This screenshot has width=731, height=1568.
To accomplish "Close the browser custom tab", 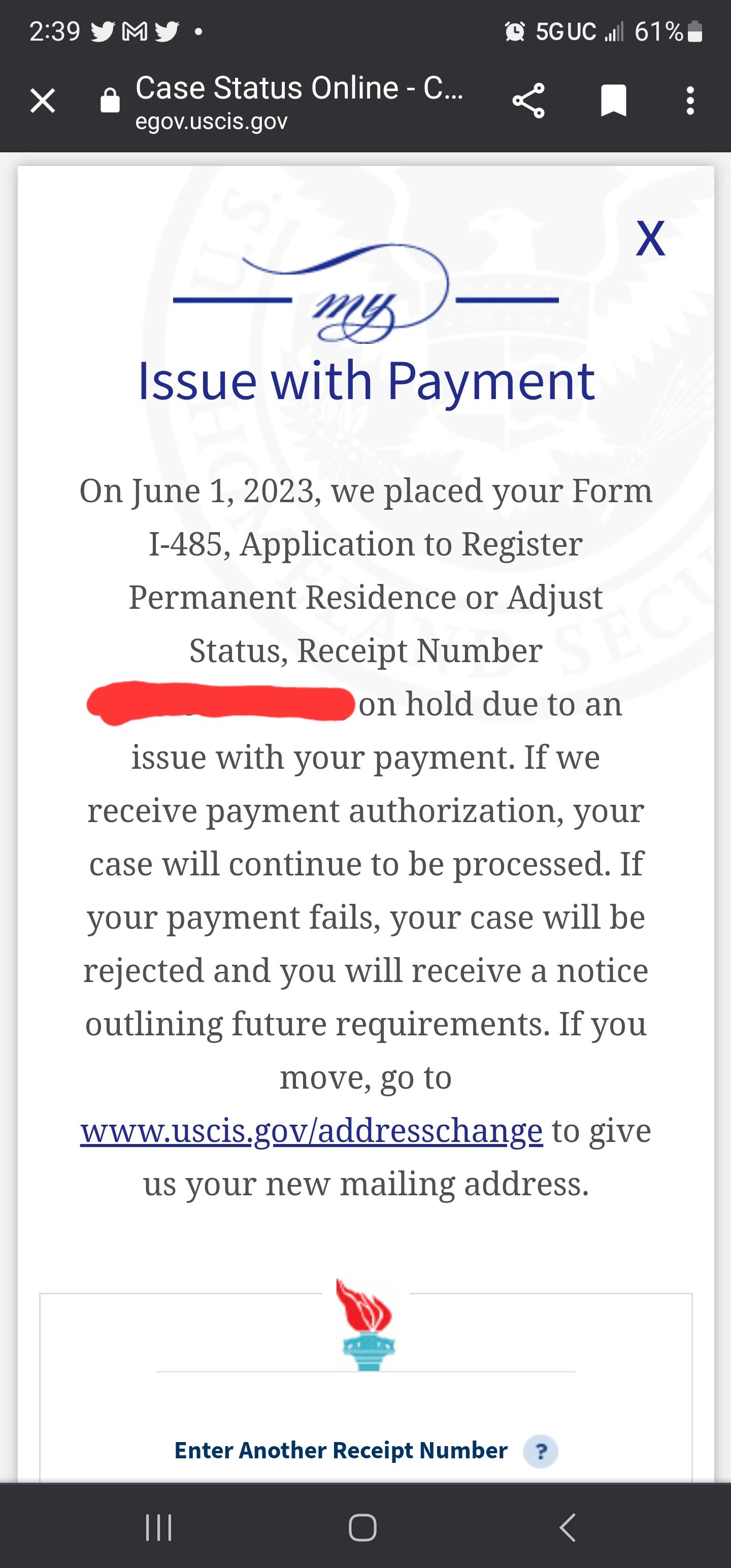I will click(43, 101).
